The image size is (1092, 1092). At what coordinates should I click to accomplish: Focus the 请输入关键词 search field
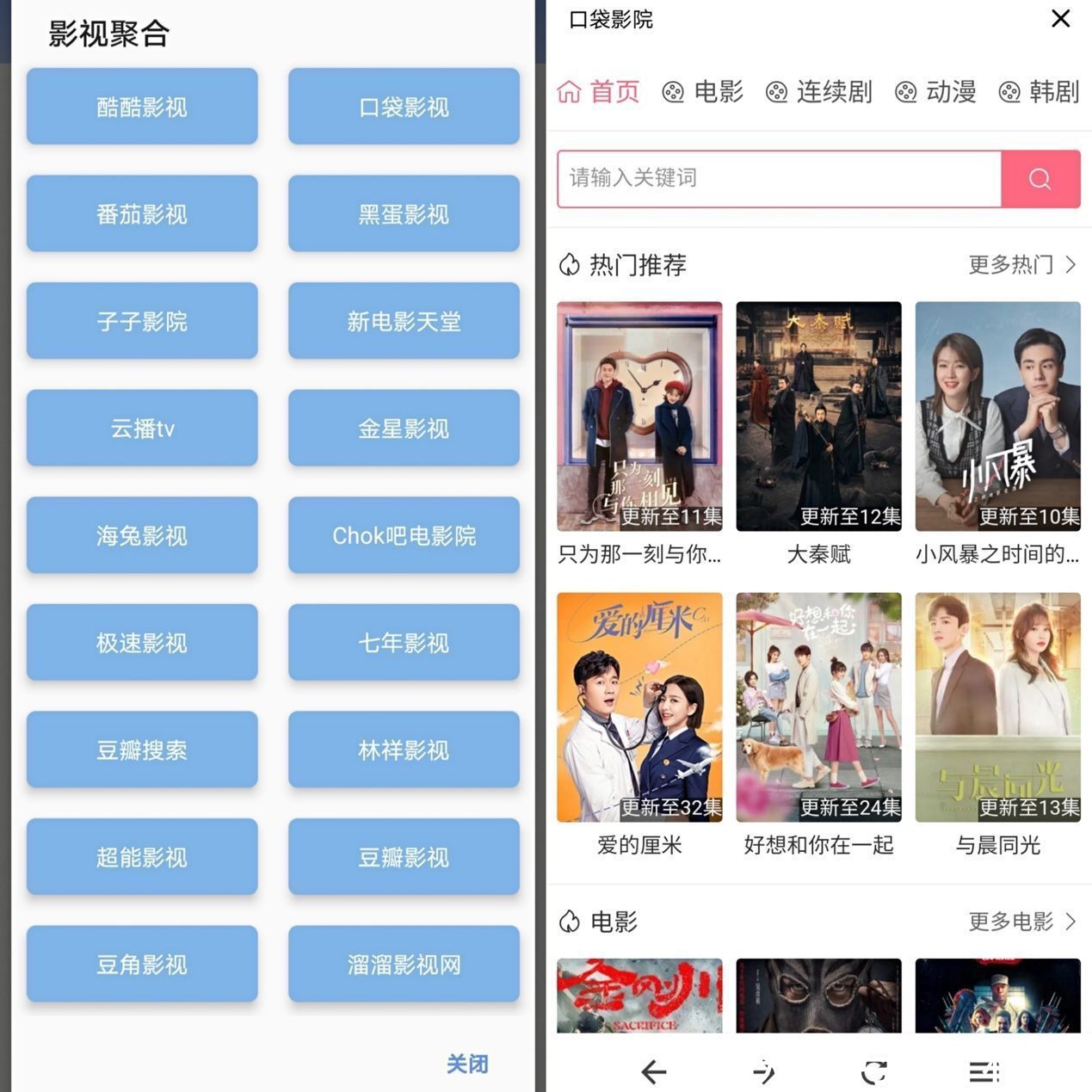(779, 178)
